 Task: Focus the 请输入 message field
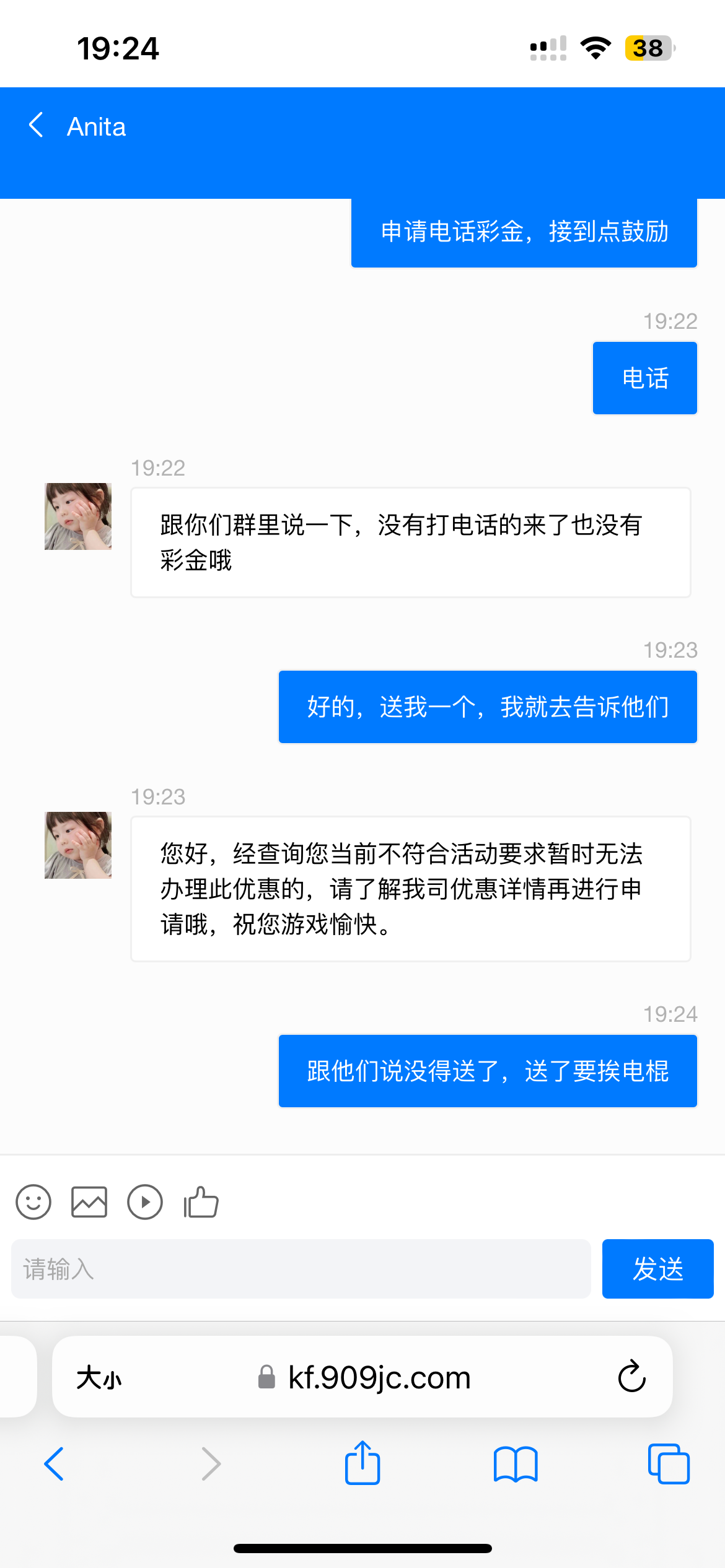click(x=301, y=1269)
